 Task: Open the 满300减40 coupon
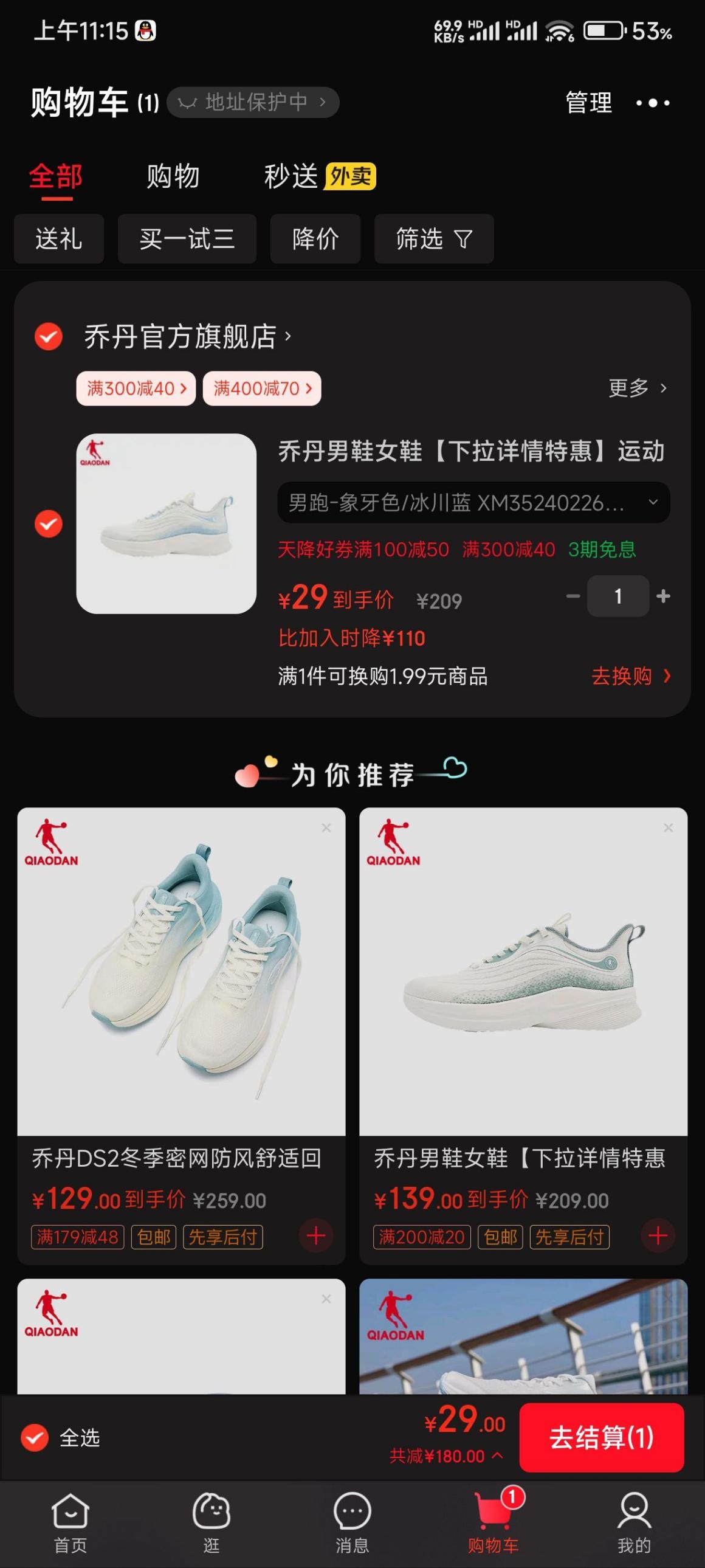[136, 389]
